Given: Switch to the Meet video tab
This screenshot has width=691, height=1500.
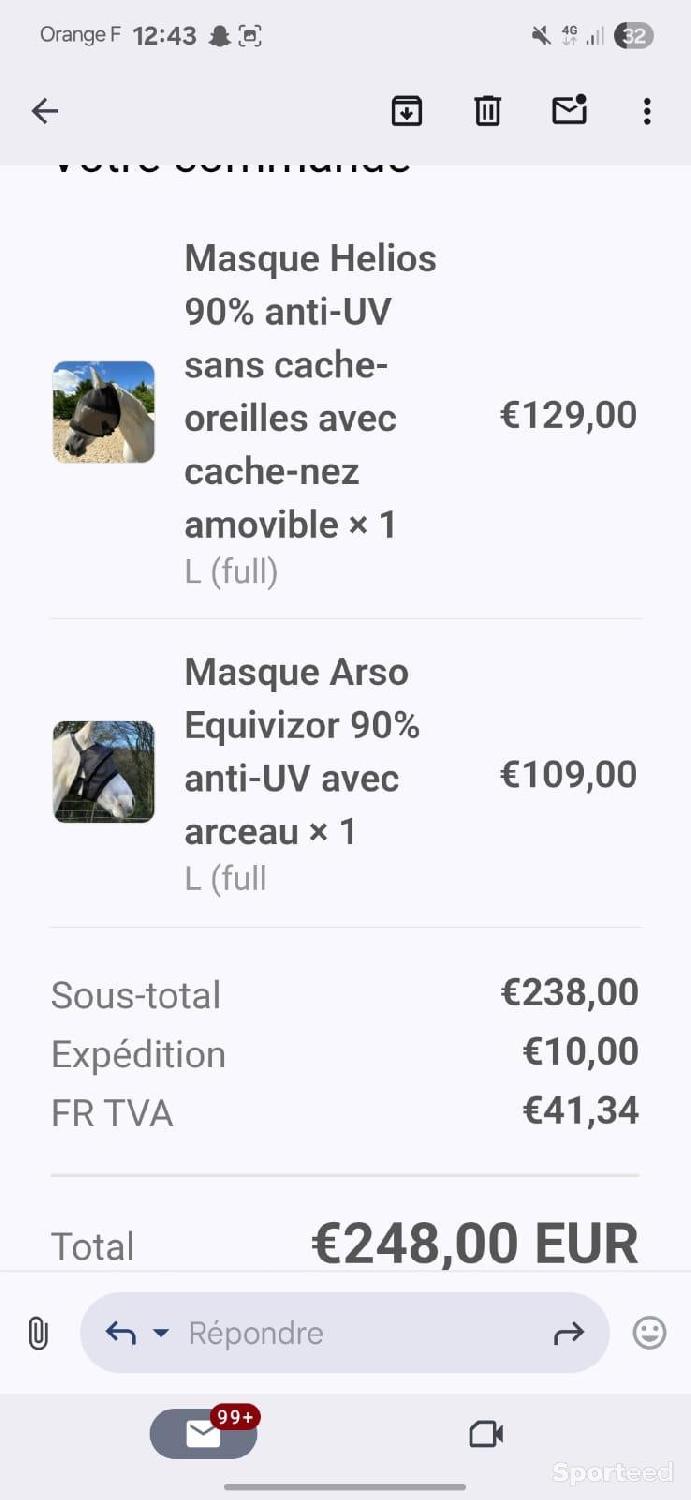Looking at the screenshot, I should coord(486,1435).
